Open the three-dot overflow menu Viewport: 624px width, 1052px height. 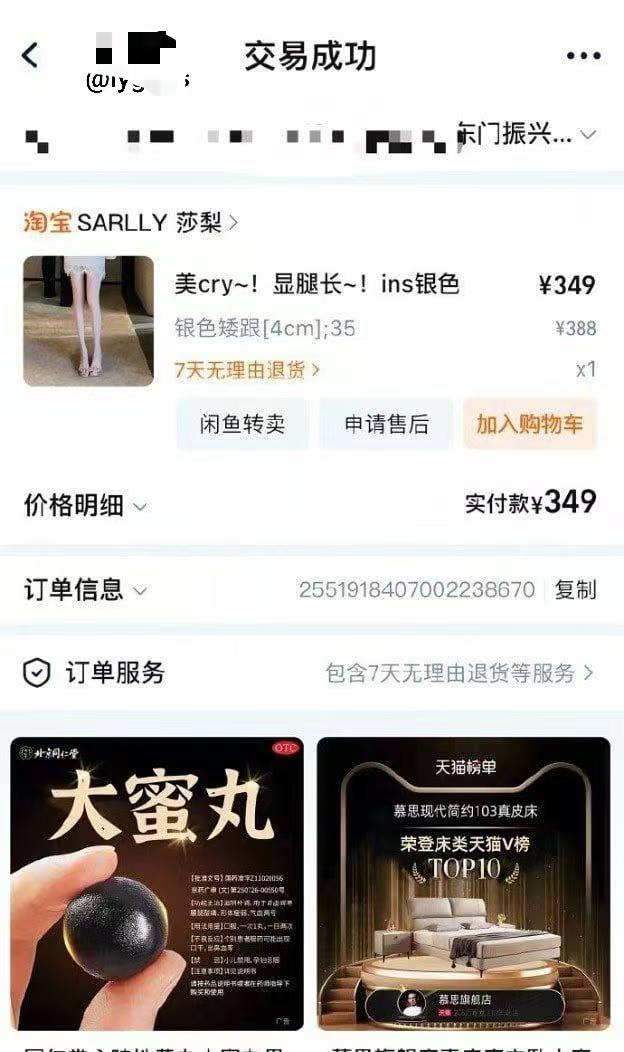[x=583, y=56]
